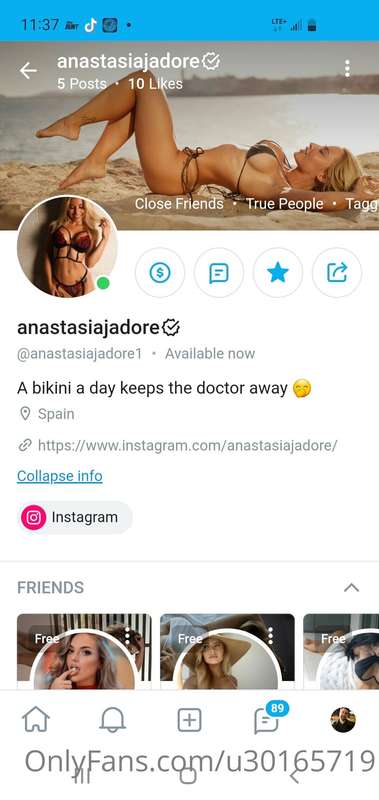Collapse the profile info

click(60, 476)
